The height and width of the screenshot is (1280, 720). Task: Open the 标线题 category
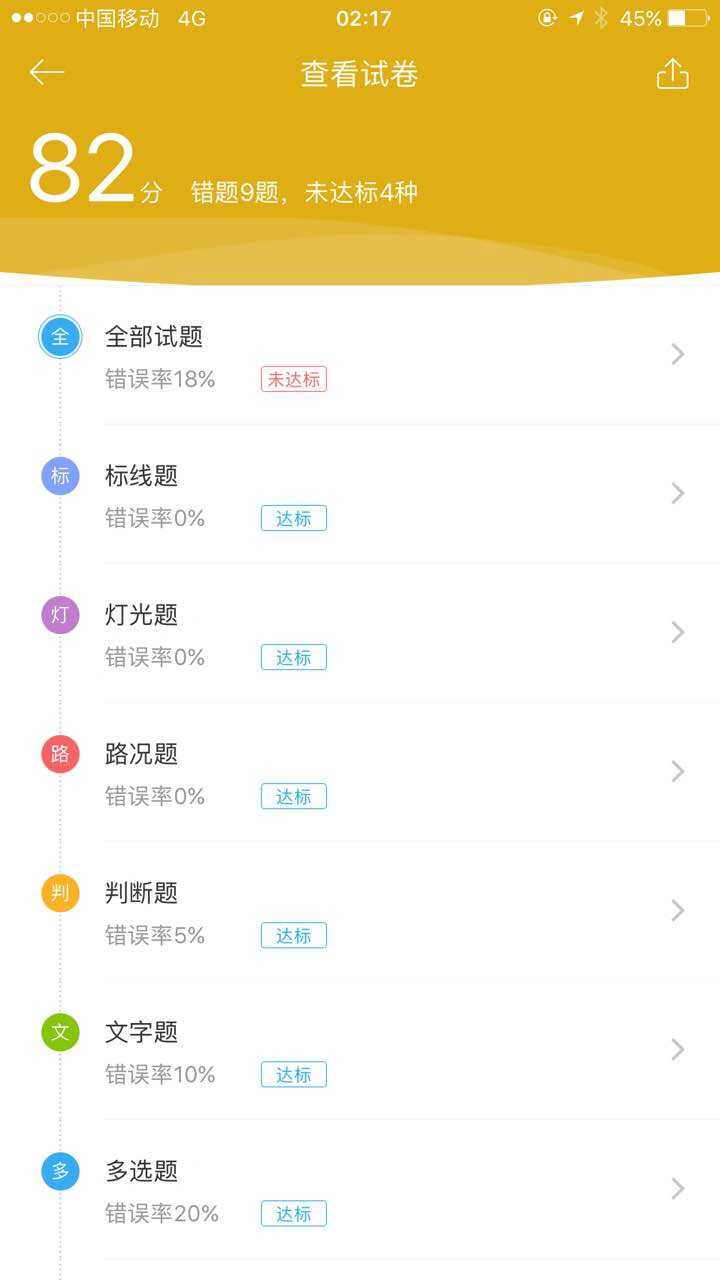pos(360,494)
